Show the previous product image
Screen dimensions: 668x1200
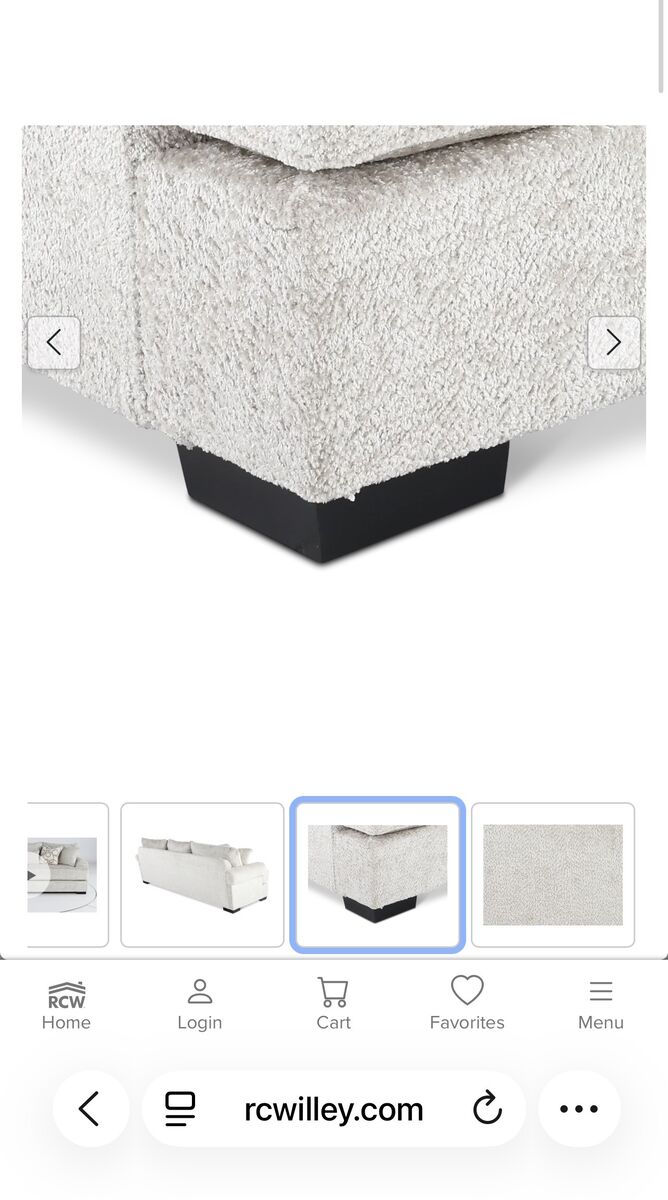[53, 343]
